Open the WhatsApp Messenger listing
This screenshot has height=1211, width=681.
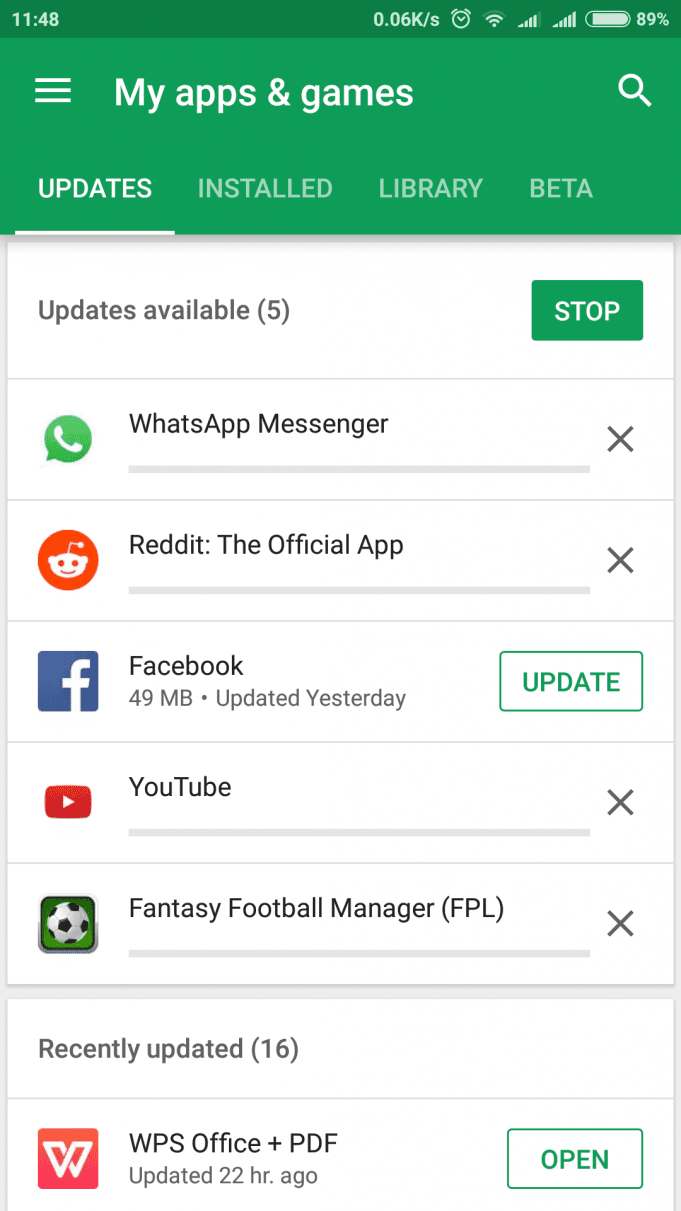click(258, 424)
